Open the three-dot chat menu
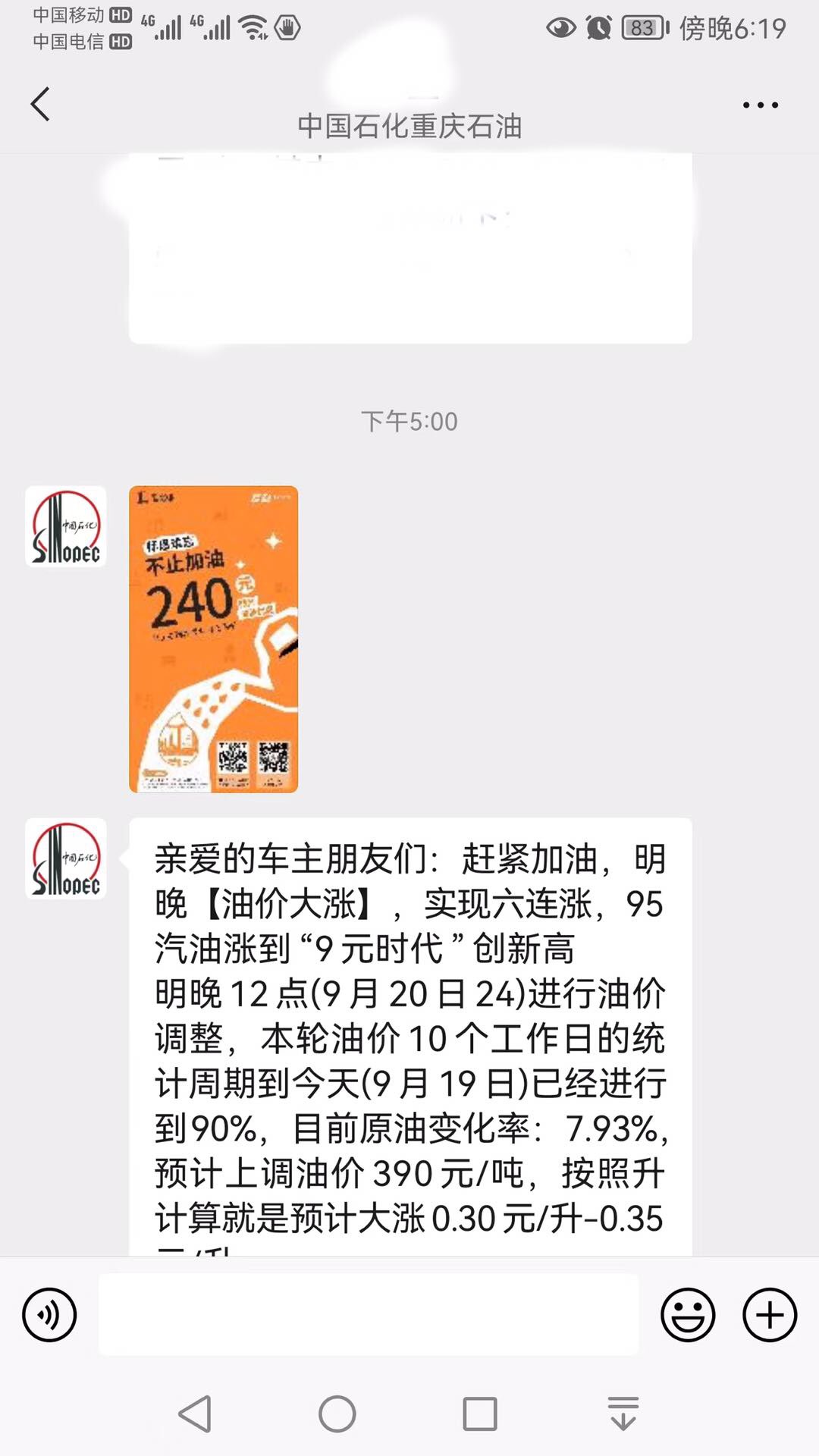 [760, 105]
